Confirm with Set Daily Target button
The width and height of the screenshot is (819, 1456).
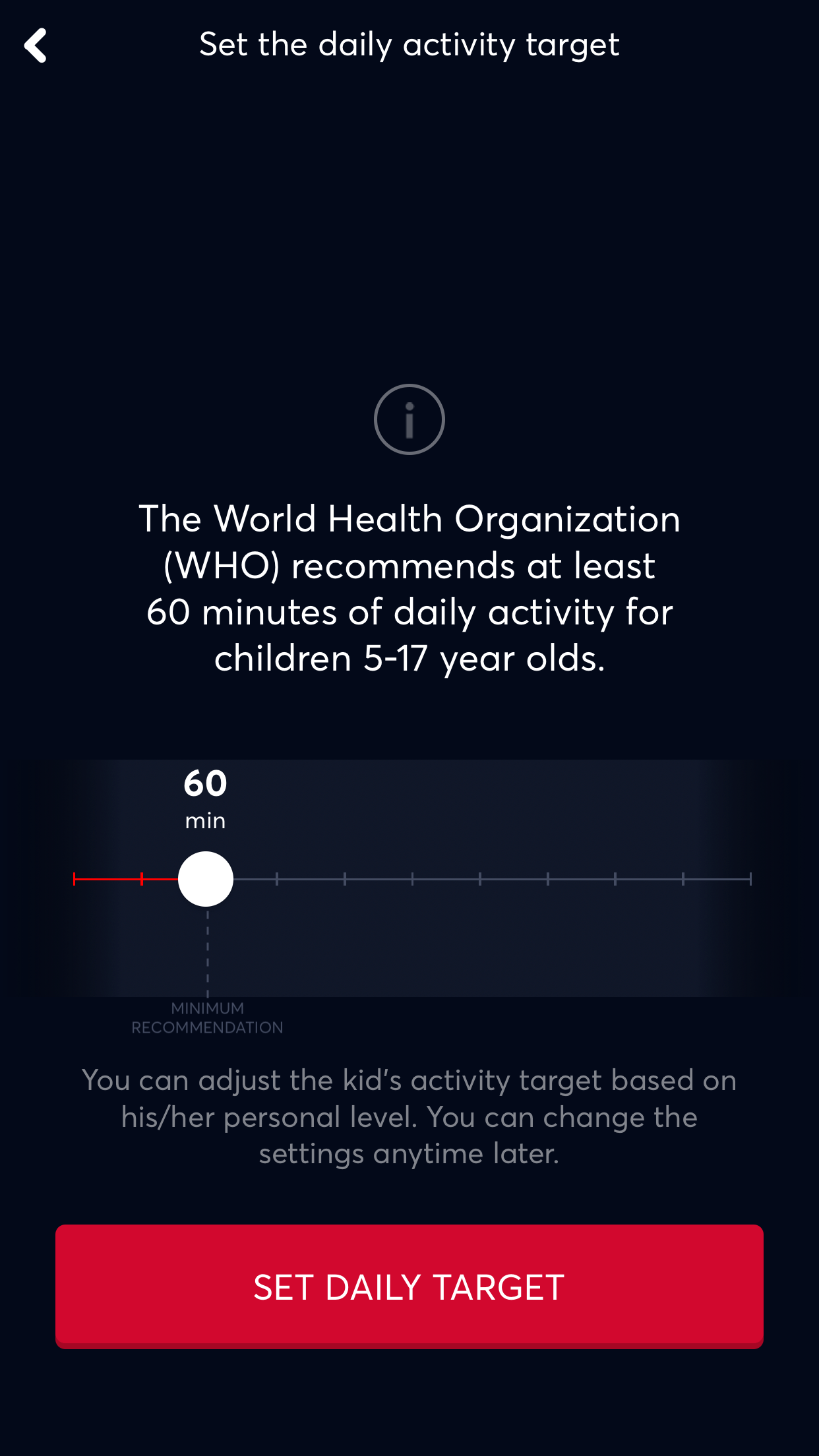pyautogui.click(x=409, y=1287)
